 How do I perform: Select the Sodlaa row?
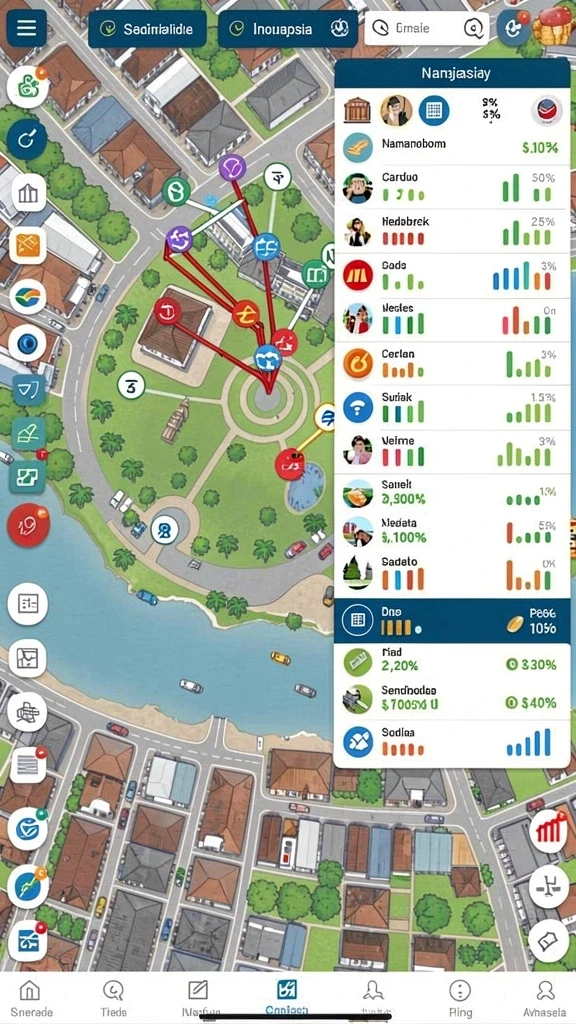[x=452, y=743]
